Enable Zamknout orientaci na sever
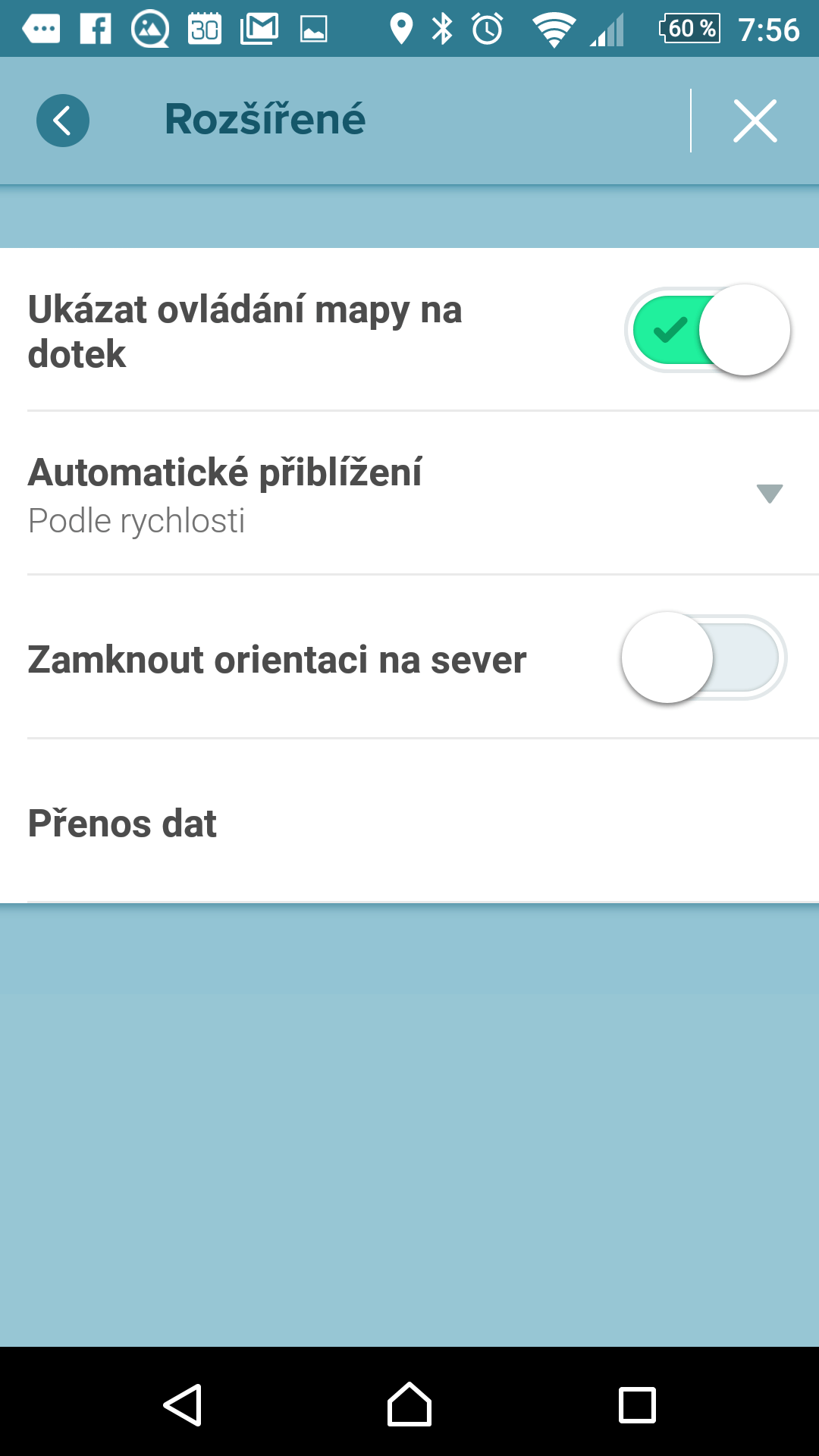819x1456 pixels. pos(704,657)
